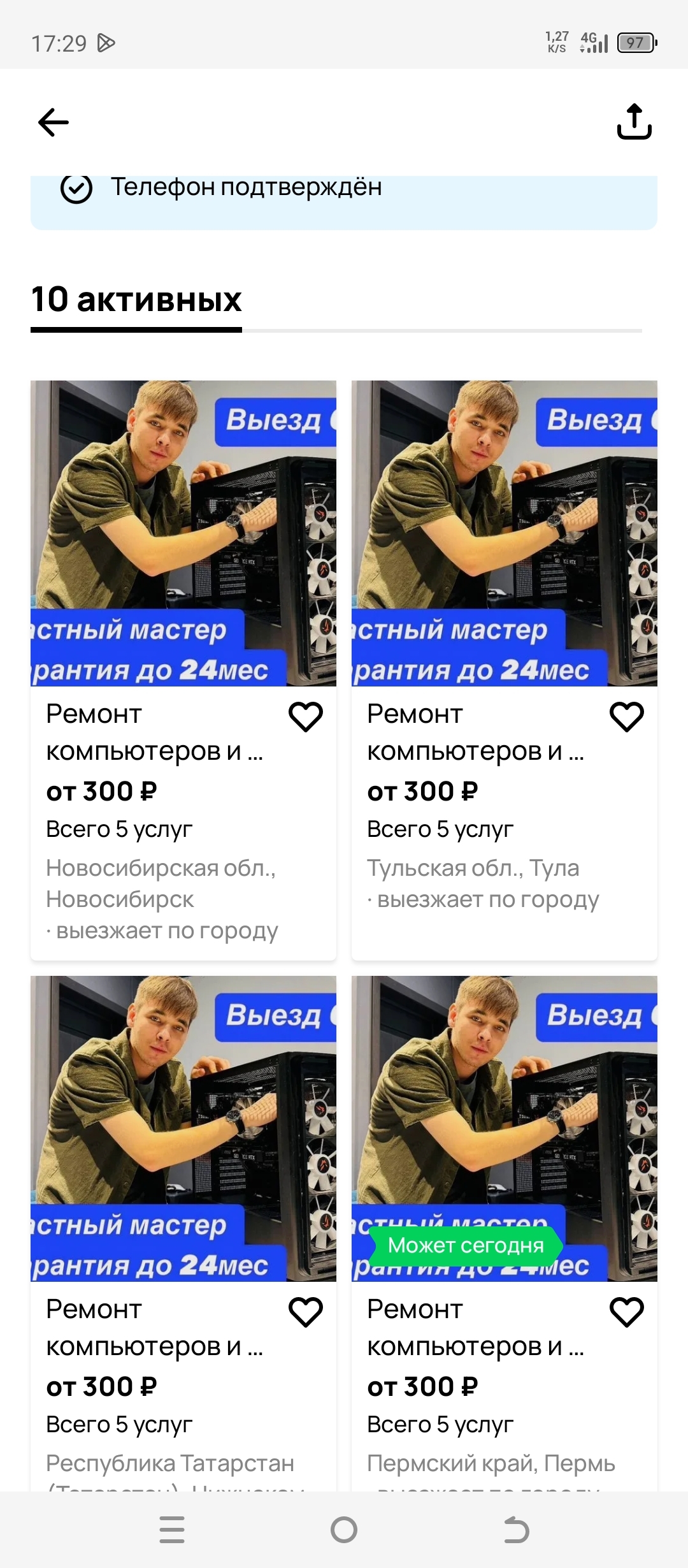Open the Пермь computer repair listing
Image resolution: width=688 pixels, height=1568 pixels.
(504, 1128)
